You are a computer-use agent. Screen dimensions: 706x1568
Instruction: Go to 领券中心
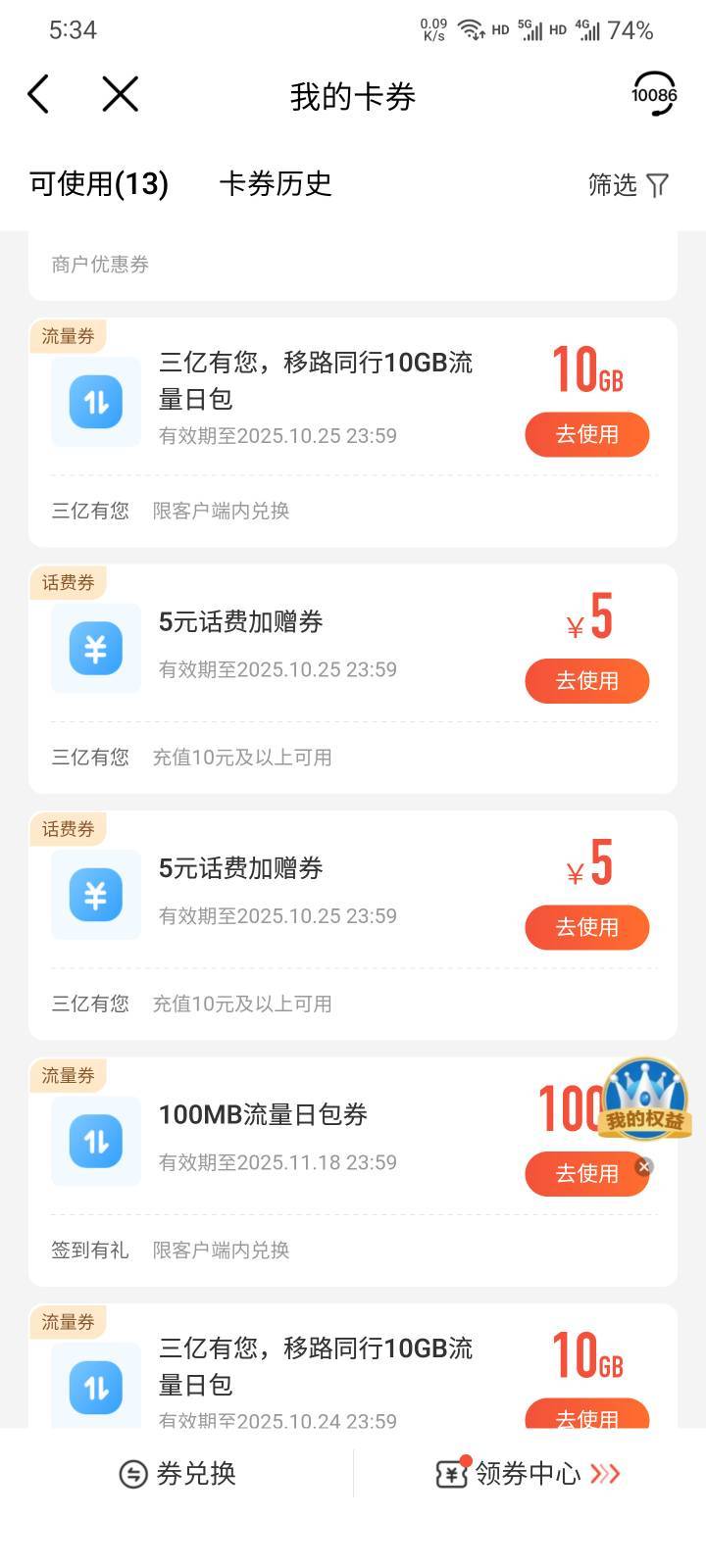click(529, 1473)
